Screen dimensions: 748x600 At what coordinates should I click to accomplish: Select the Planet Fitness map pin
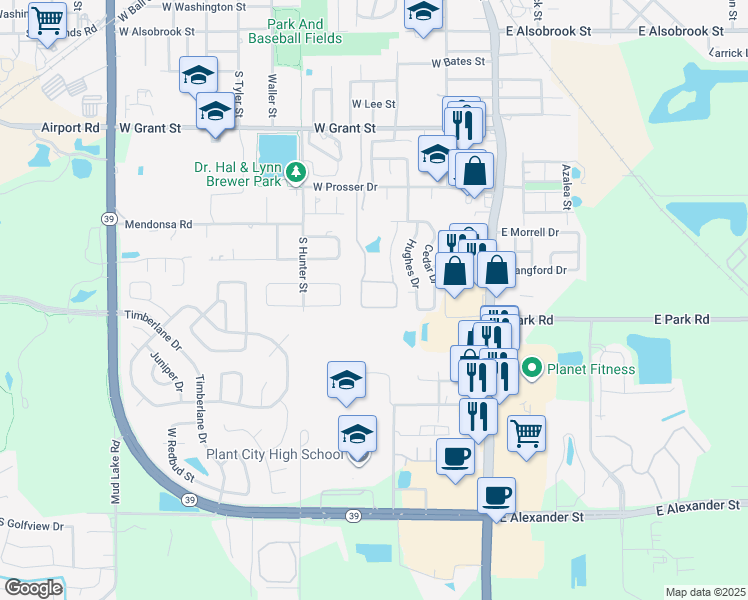532,369
